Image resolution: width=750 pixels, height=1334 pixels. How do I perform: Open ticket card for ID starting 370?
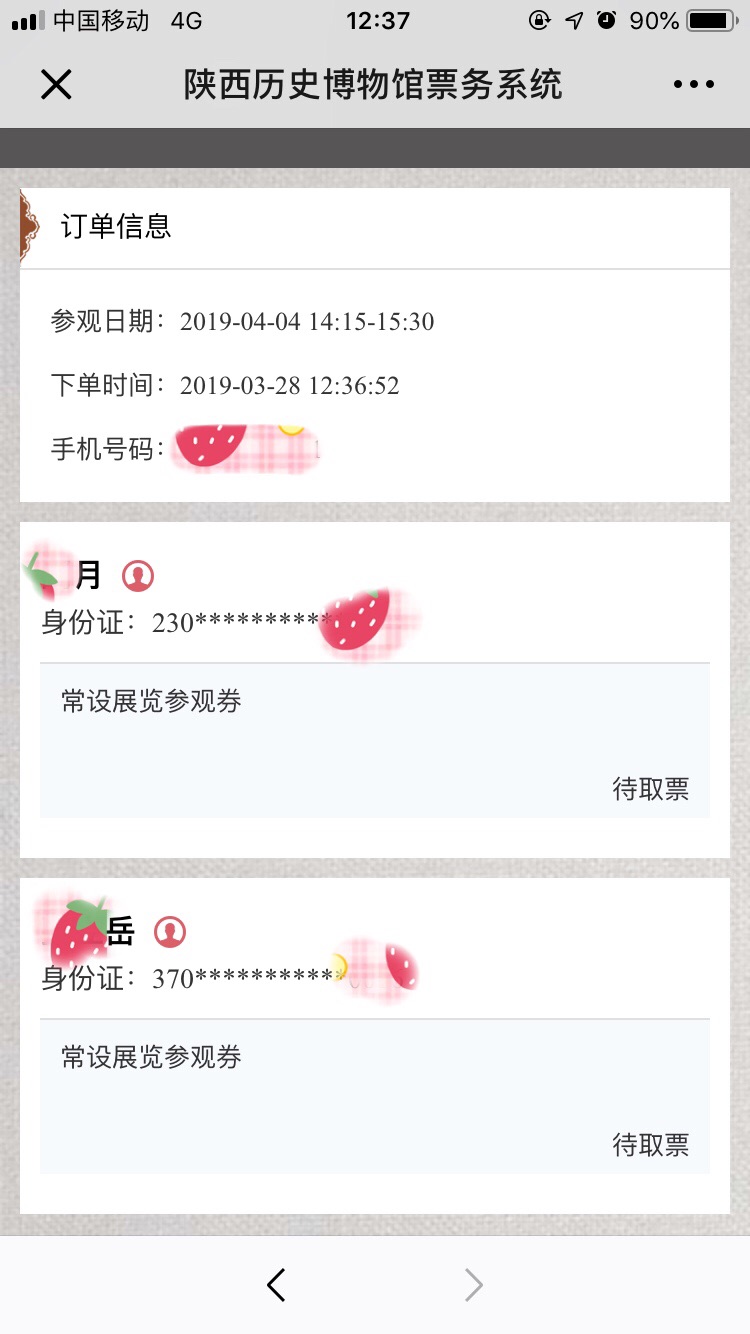coord(374,1097)
